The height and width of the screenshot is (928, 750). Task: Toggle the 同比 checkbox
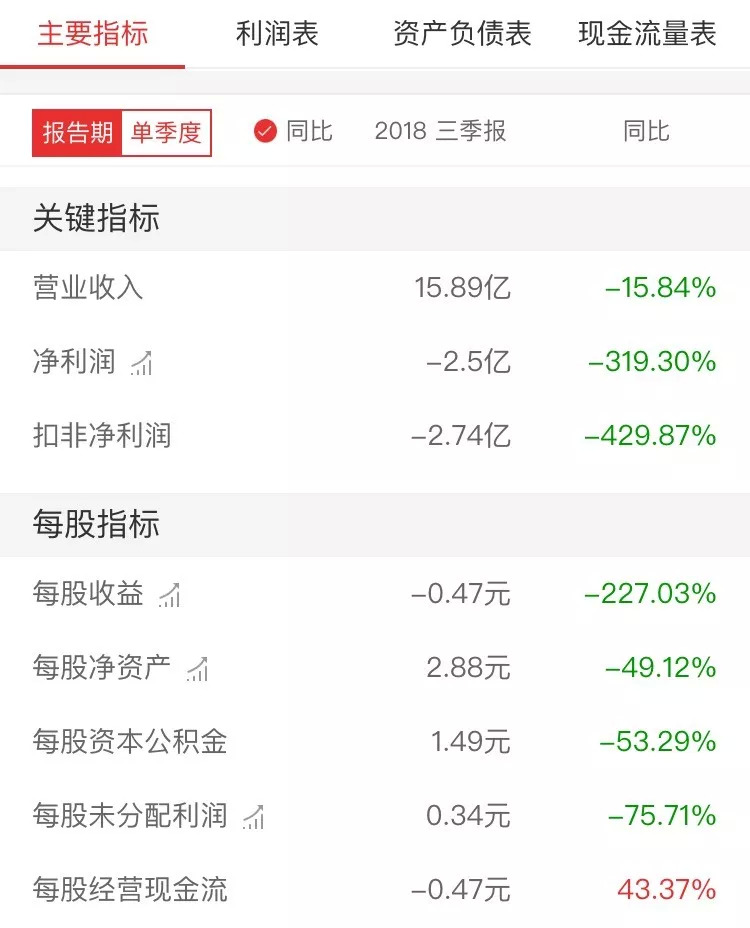click(265, 131)
